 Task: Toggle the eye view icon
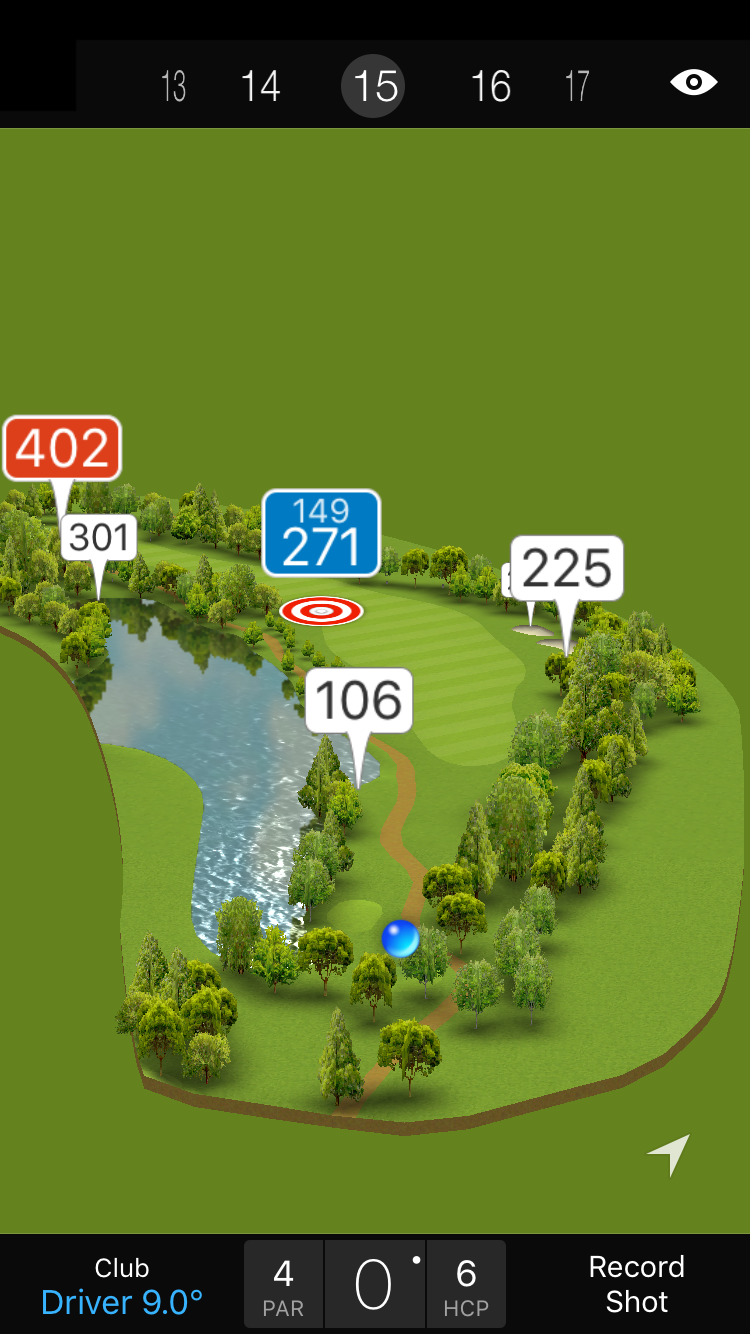[693, 83]
